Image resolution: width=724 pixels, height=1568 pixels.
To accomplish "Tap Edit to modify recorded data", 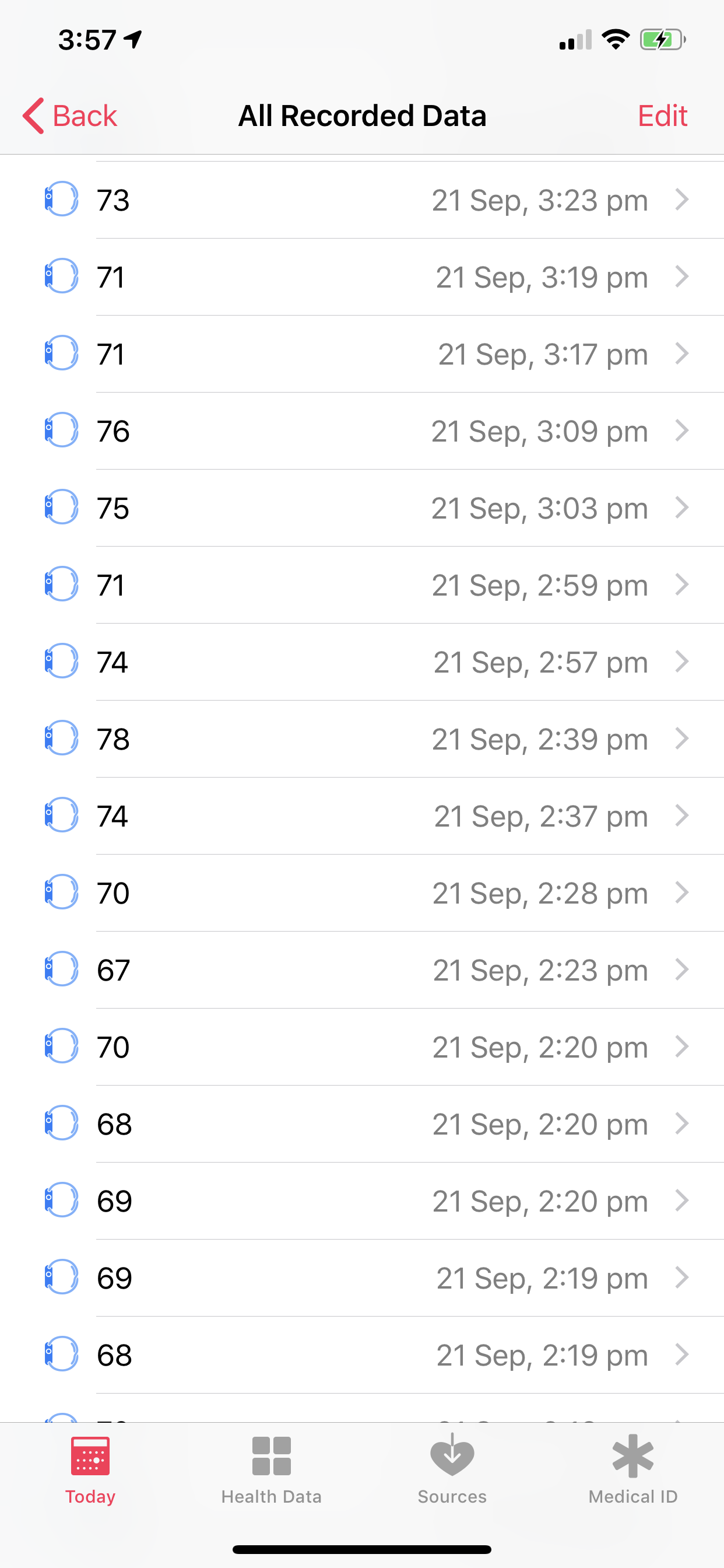I will click(662, 116).
